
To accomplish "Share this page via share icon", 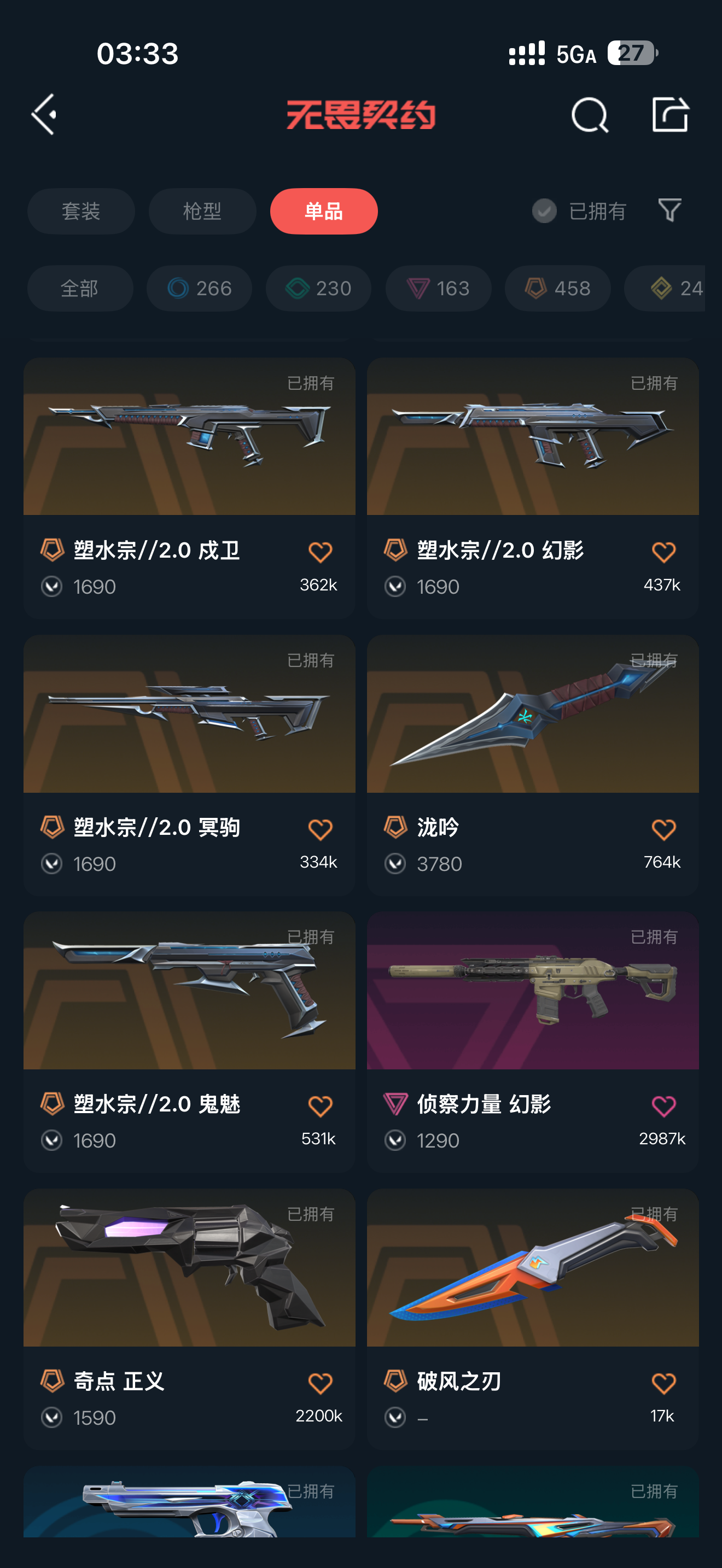I will pos(669,114).
